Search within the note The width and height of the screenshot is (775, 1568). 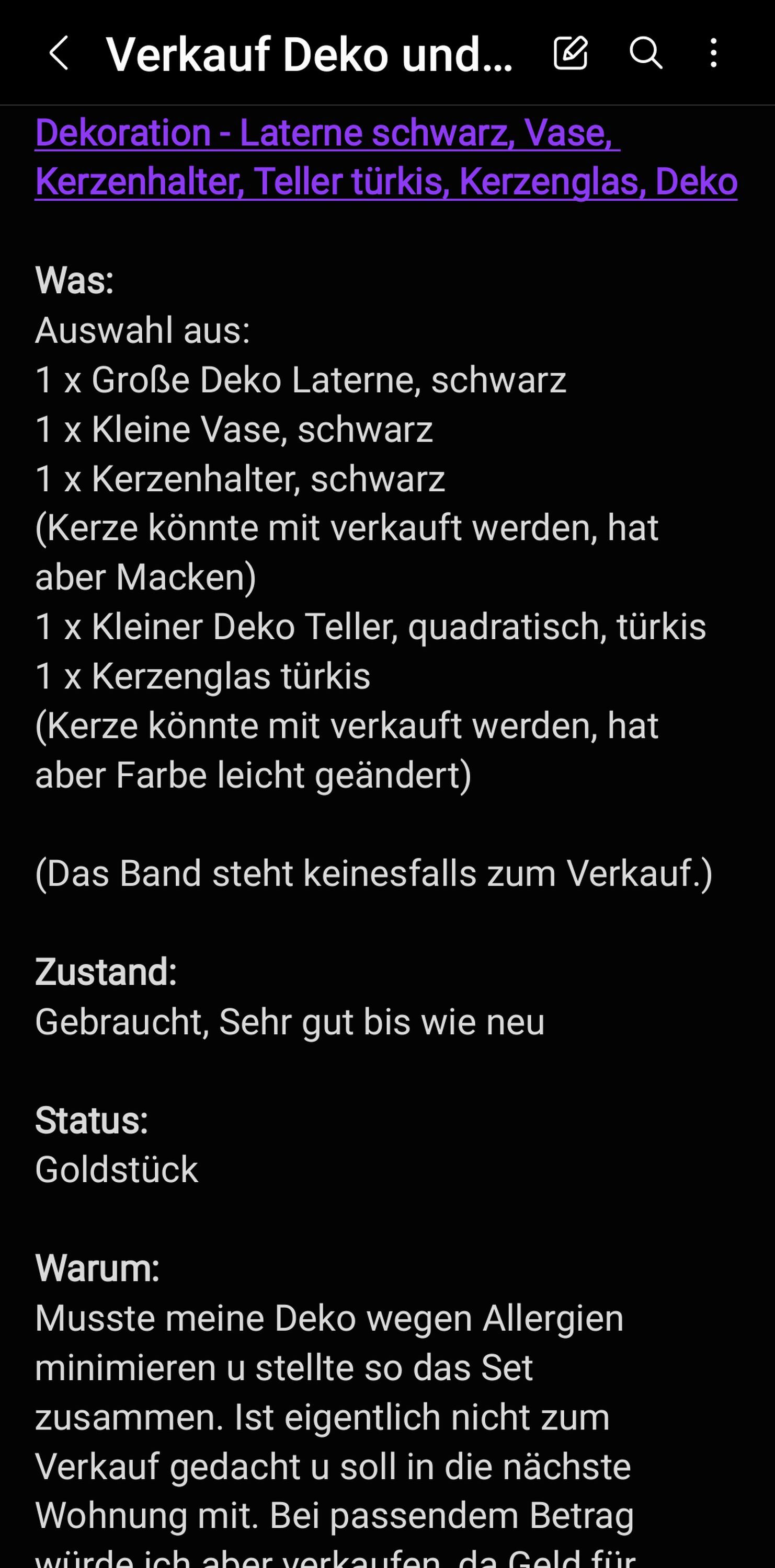pyautogui.click(x=645, y=53)
